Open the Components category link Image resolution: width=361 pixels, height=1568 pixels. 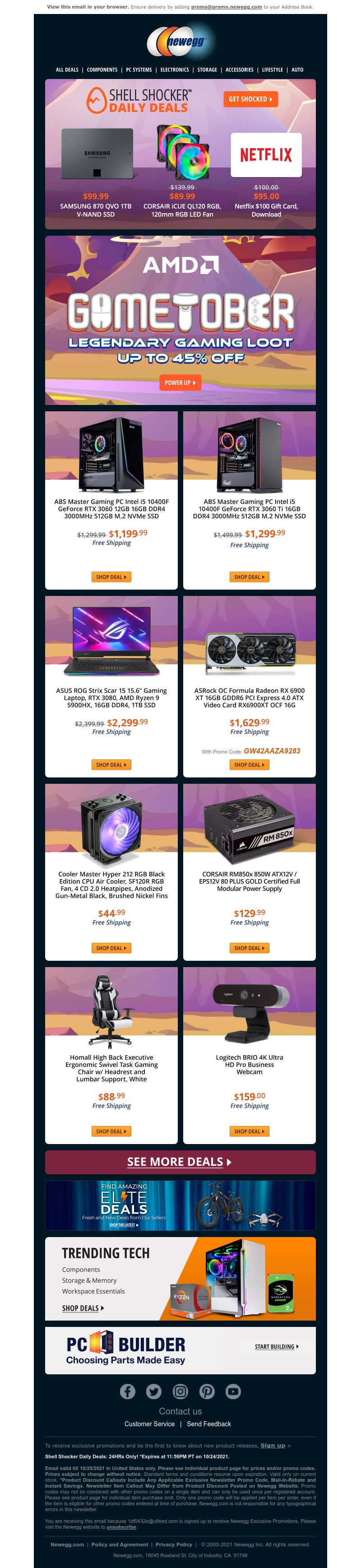pos(102,70)
